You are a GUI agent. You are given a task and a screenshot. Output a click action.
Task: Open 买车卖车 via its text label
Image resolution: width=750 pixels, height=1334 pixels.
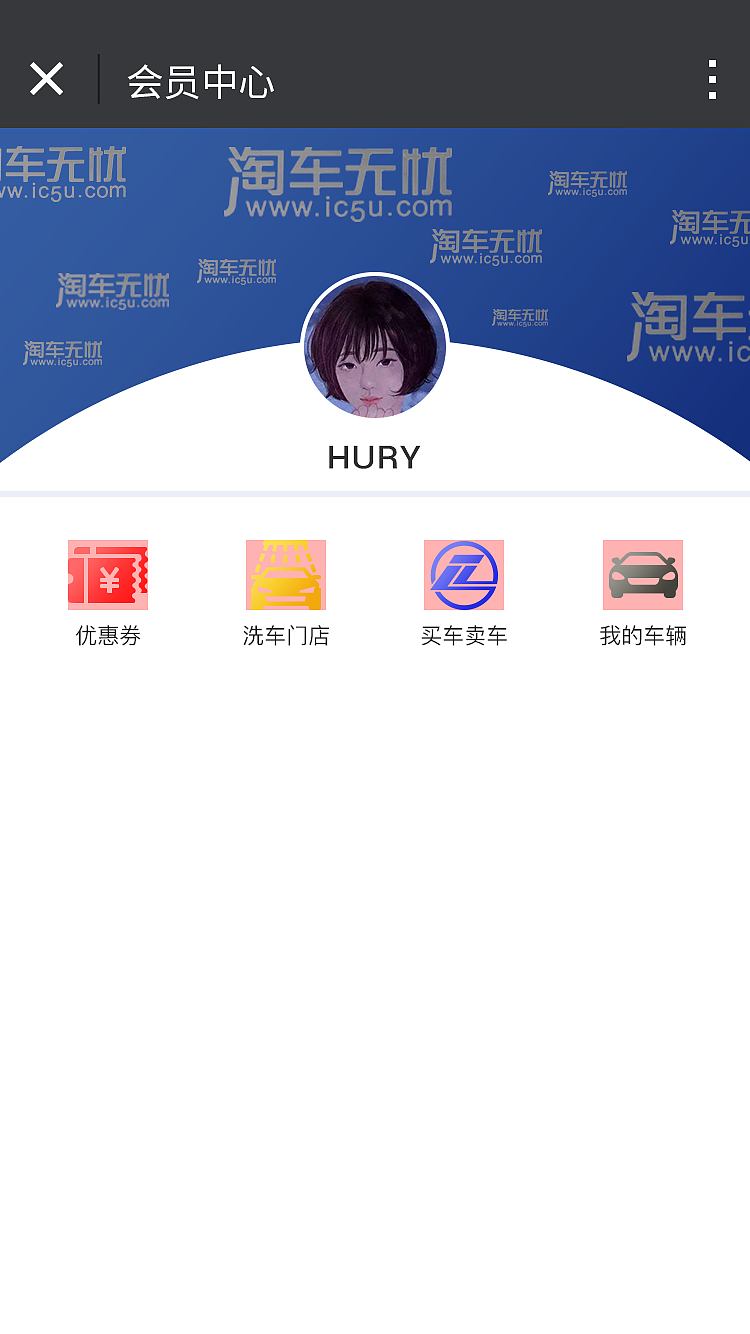[464, 635]
